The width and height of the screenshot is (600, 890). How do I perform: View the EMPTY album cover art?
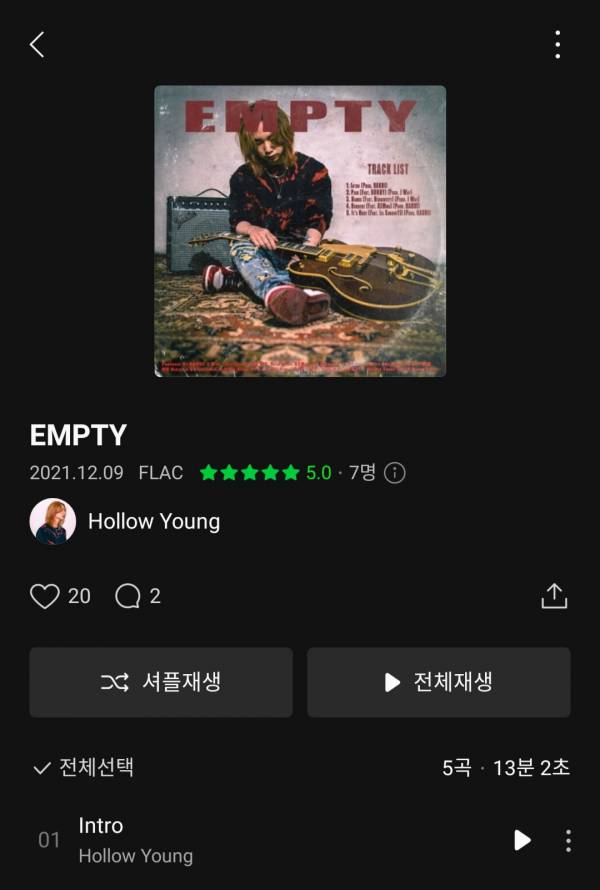300,231
